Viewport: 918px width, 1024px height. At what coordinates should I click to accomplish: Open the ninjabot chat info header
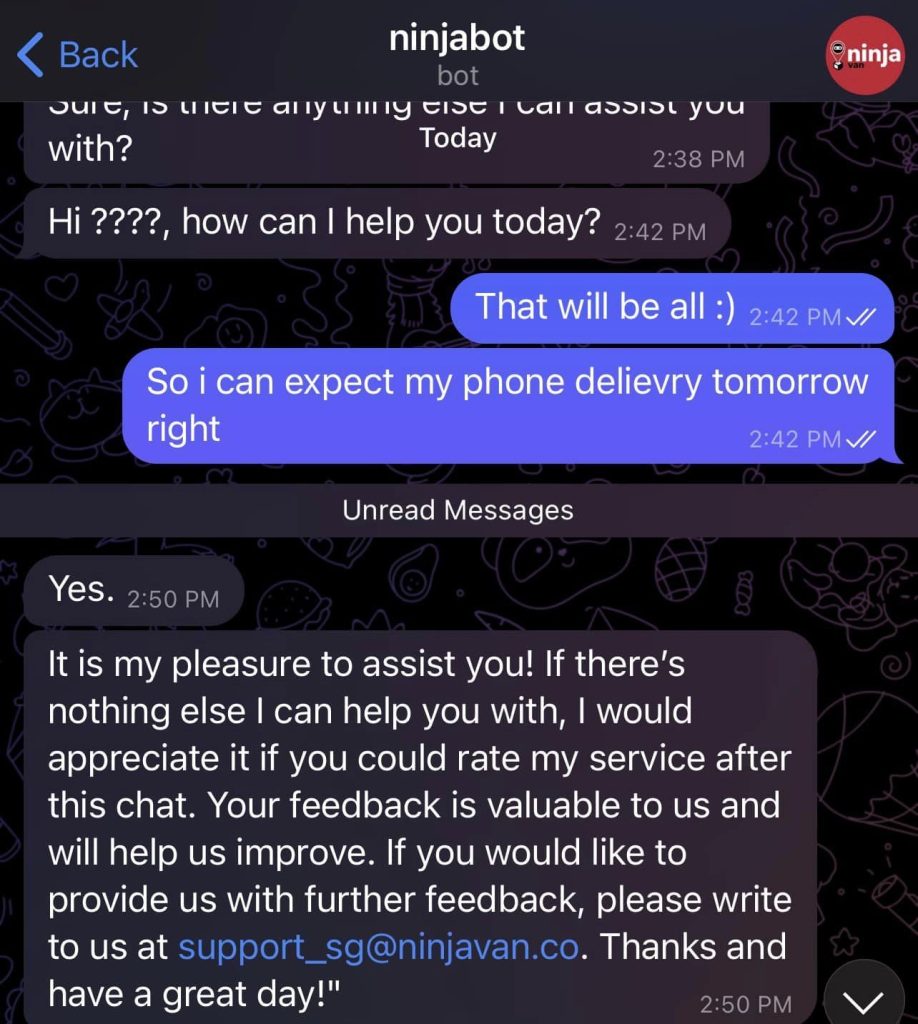457,54
